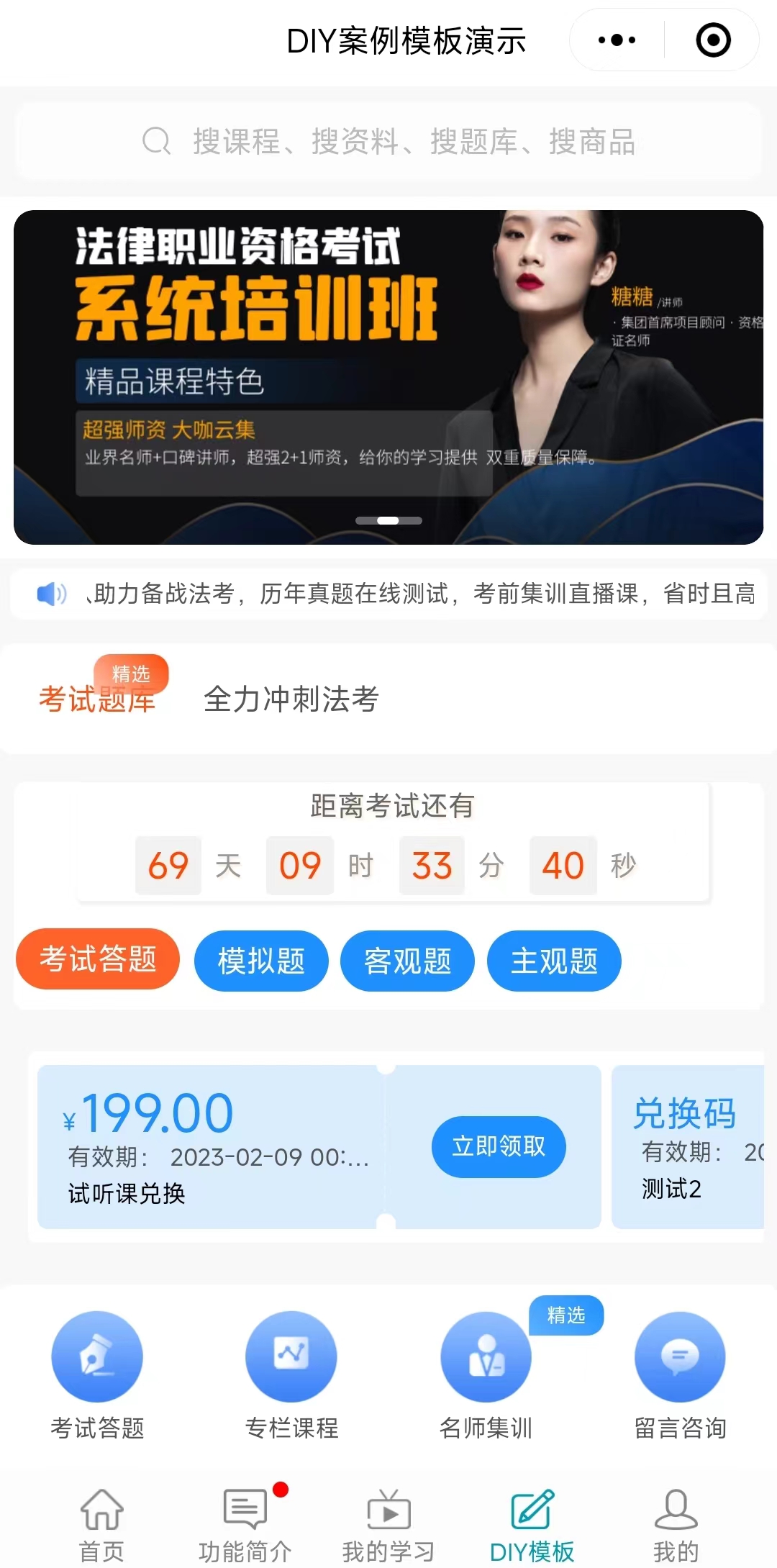Open the search magnifier icon
The image size is (777, 1568).
[157, 141]
